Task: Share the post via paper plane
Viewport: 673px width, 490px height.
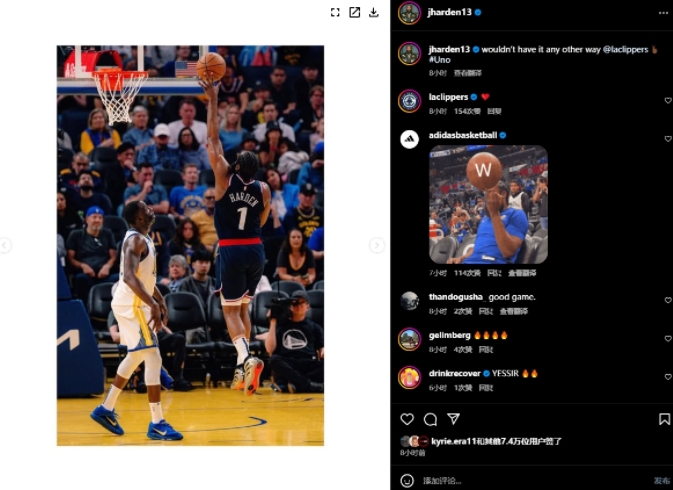Action: point(453,419)
